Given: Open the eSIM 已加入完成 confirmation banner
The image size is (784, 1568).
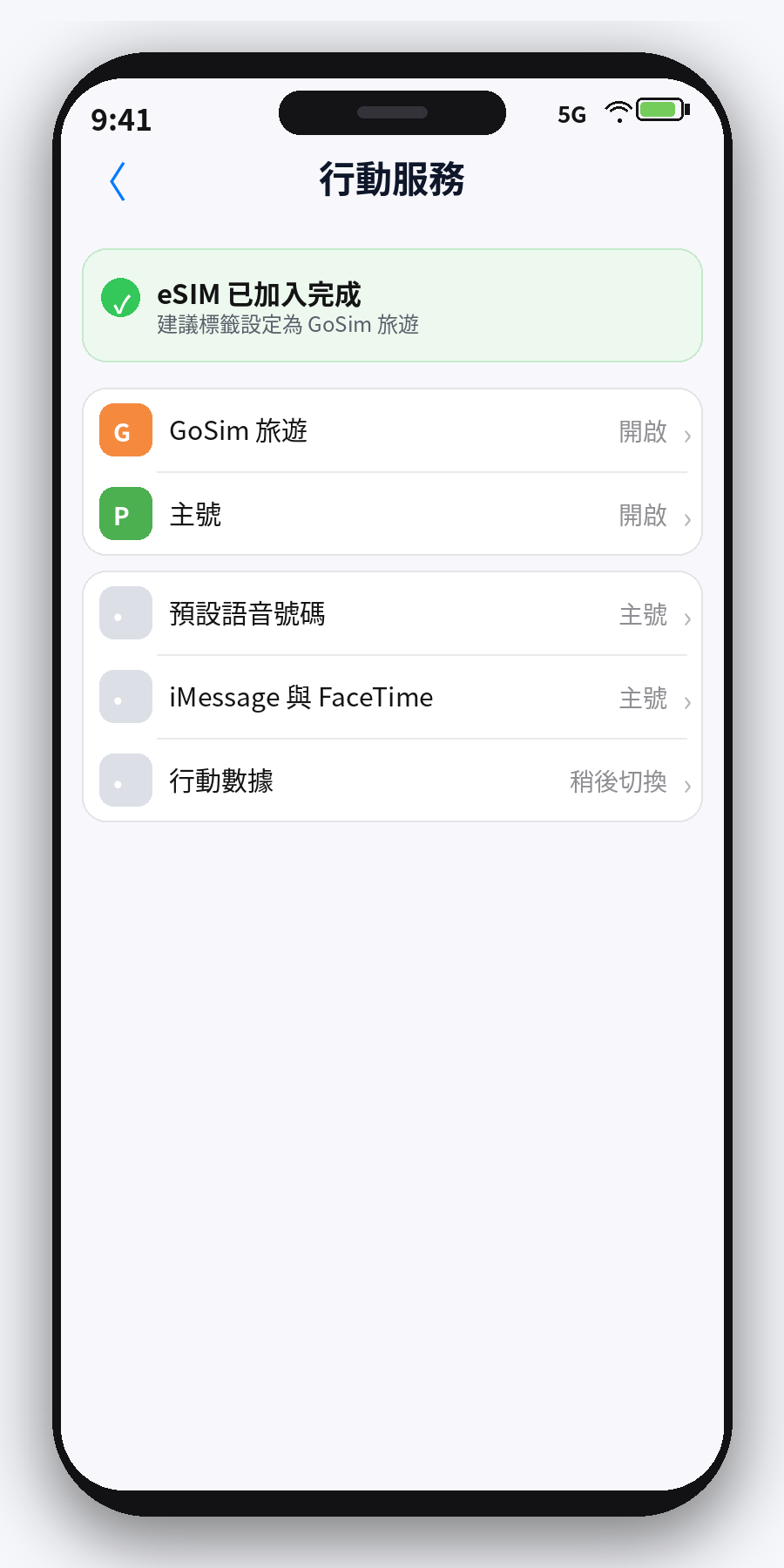Looking at the screenshot, I should tap(392, 306).
